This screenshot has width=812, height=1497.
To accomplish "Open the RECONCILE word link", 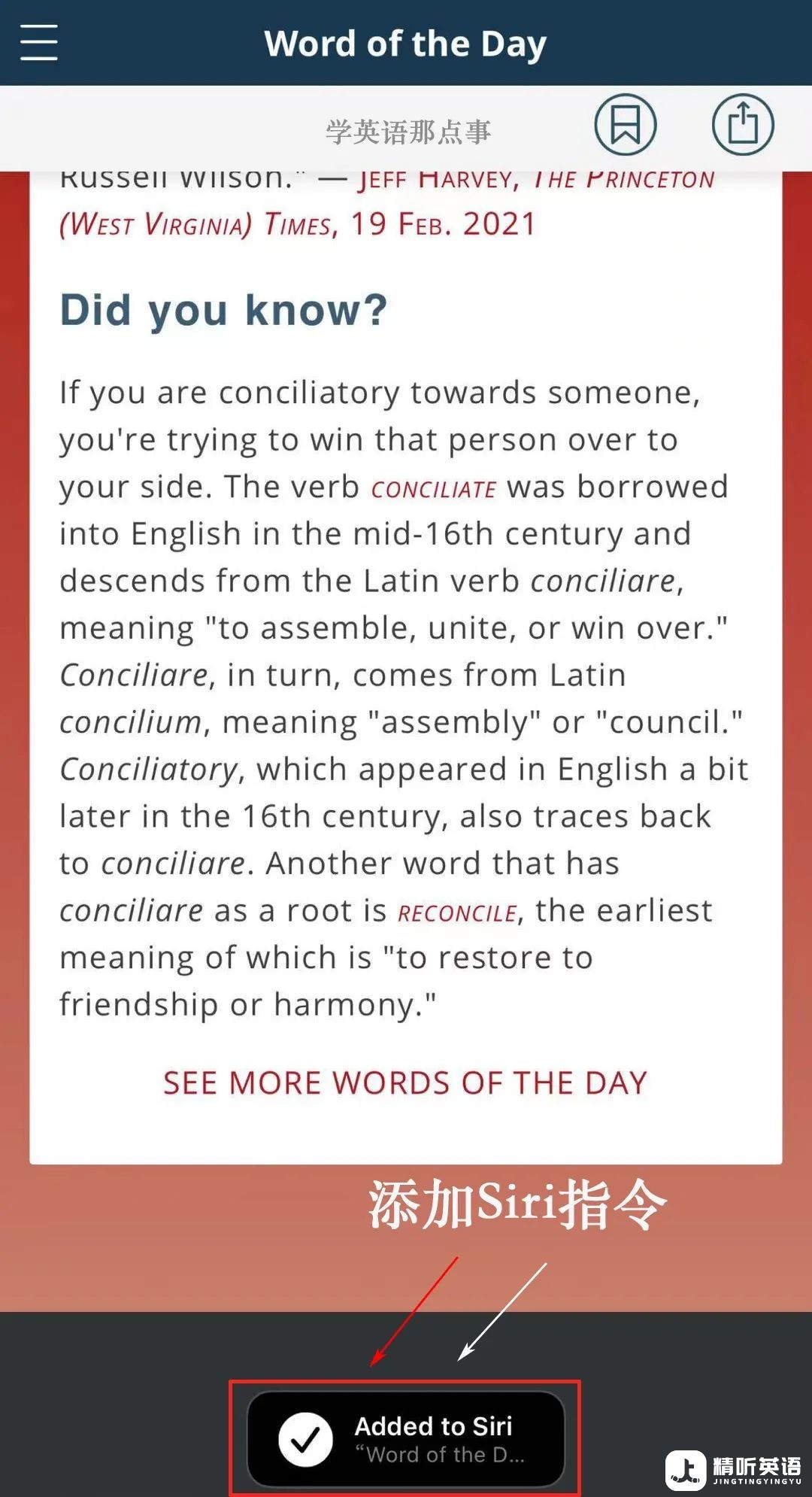I will pyautogui.click(x=457, y=913).
